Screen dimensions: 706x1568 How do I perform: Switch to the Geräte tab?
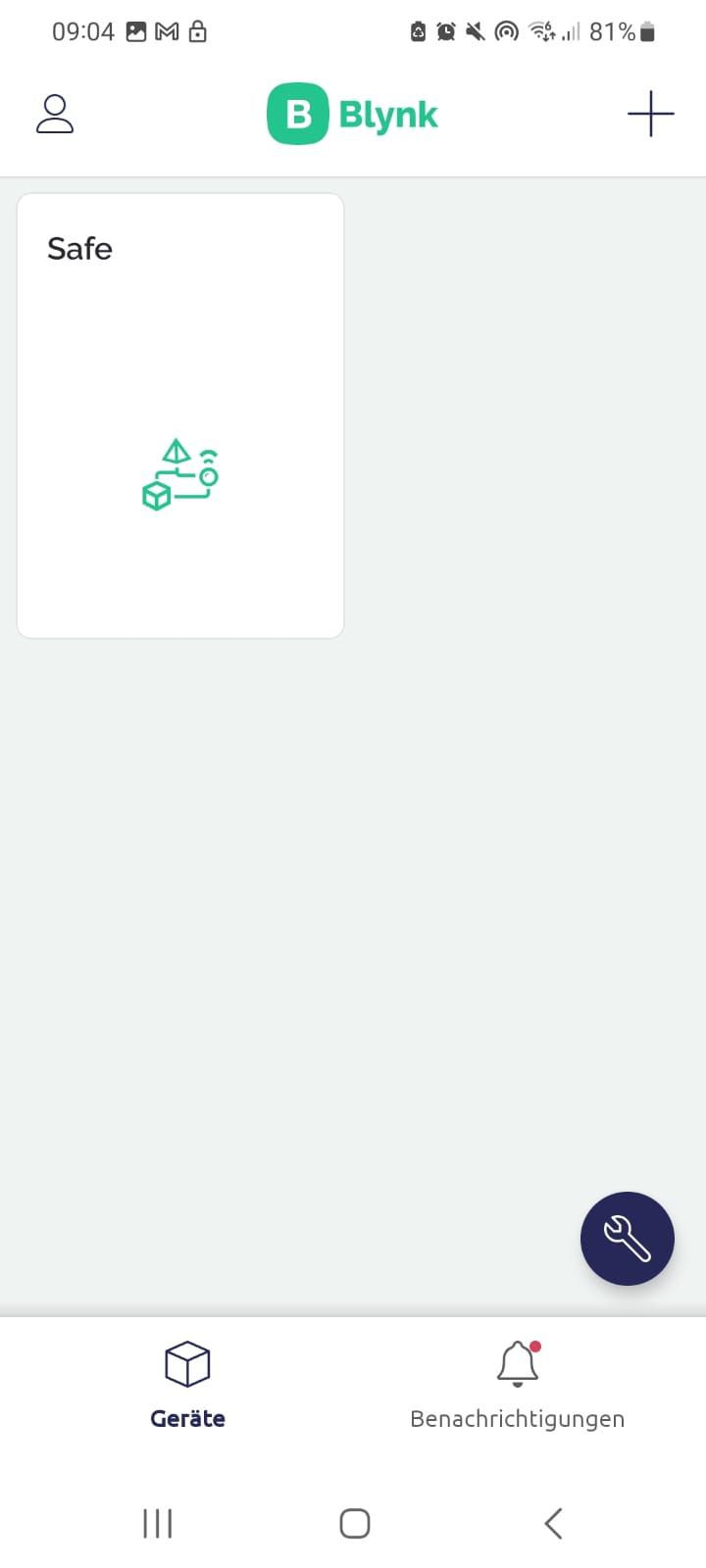[x=186, y=1382]
